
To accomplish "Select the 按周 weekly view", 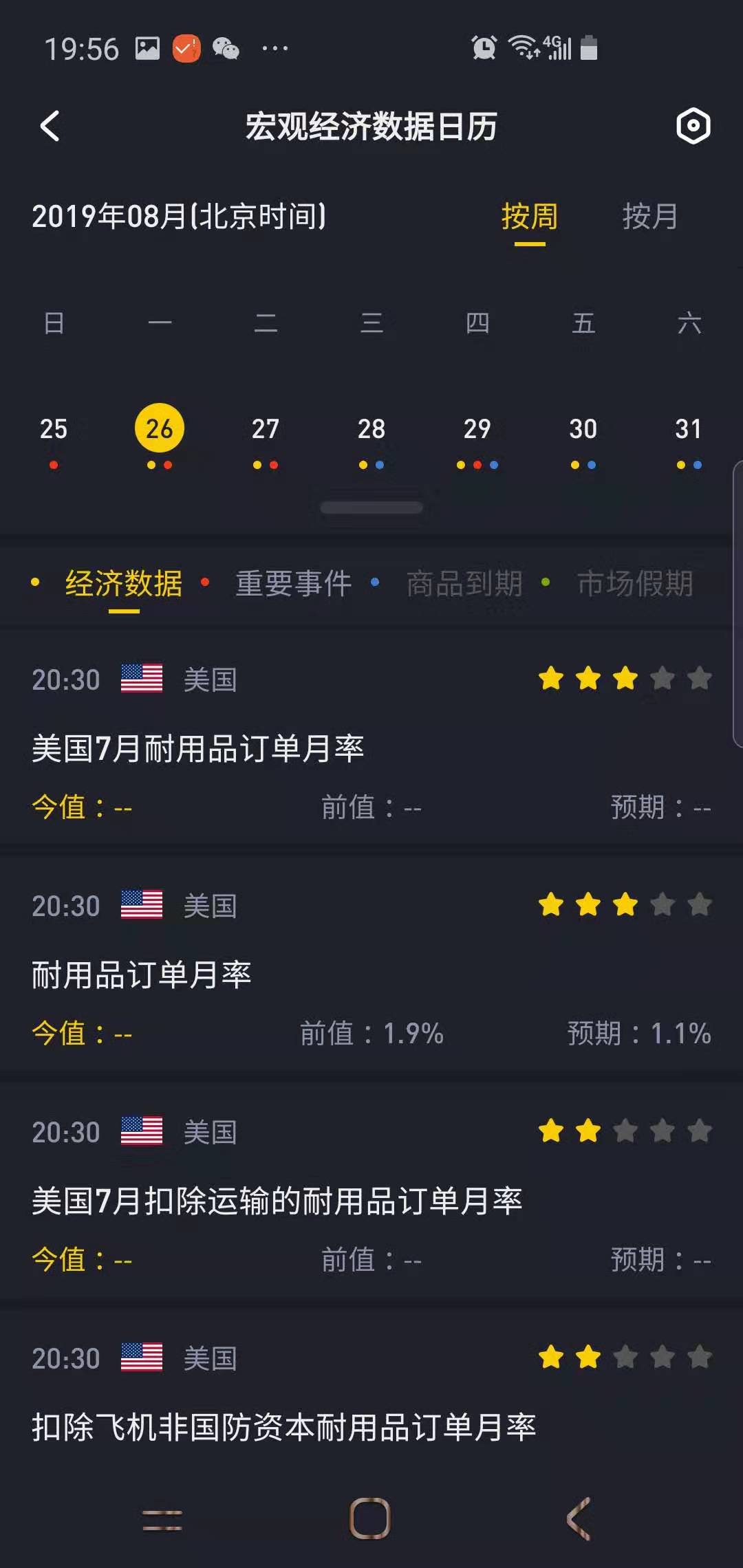I will pyautogui.click(x=529, y=217).
